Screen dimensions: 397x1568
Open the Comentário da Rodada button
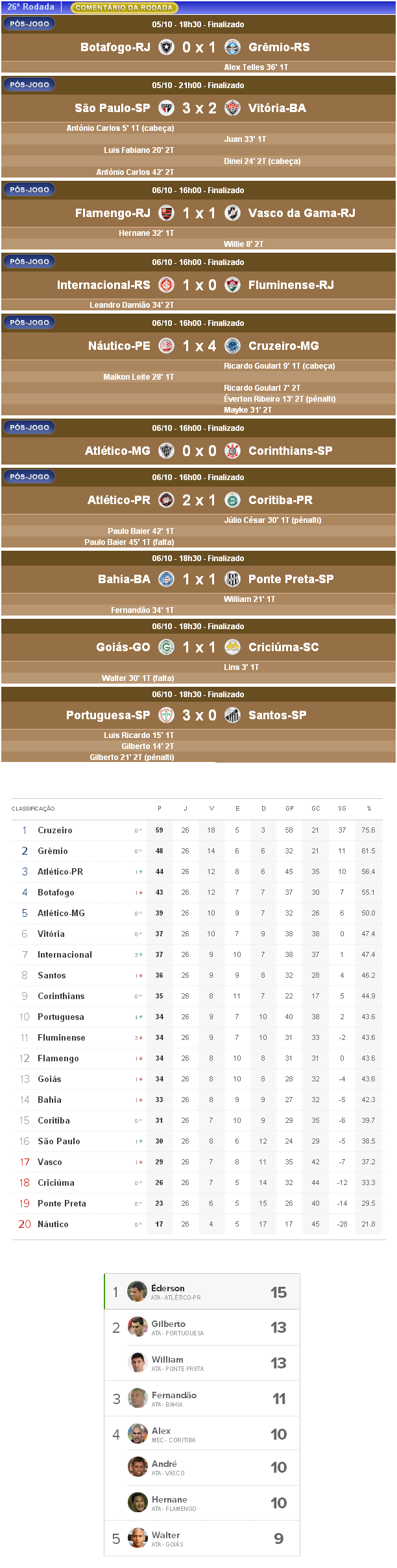124,8
